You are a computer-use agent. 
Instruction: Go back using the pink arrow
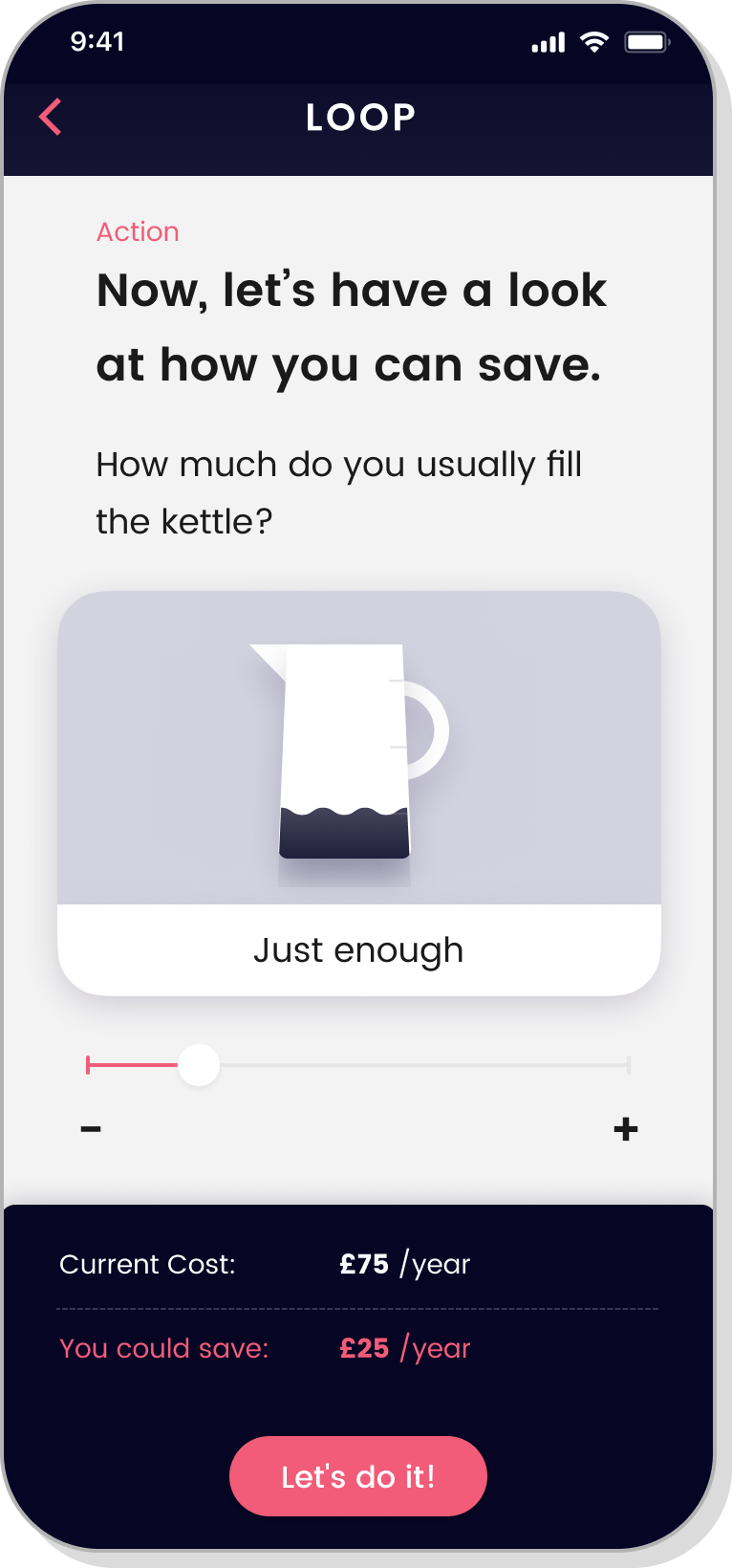tap(51, 117)
